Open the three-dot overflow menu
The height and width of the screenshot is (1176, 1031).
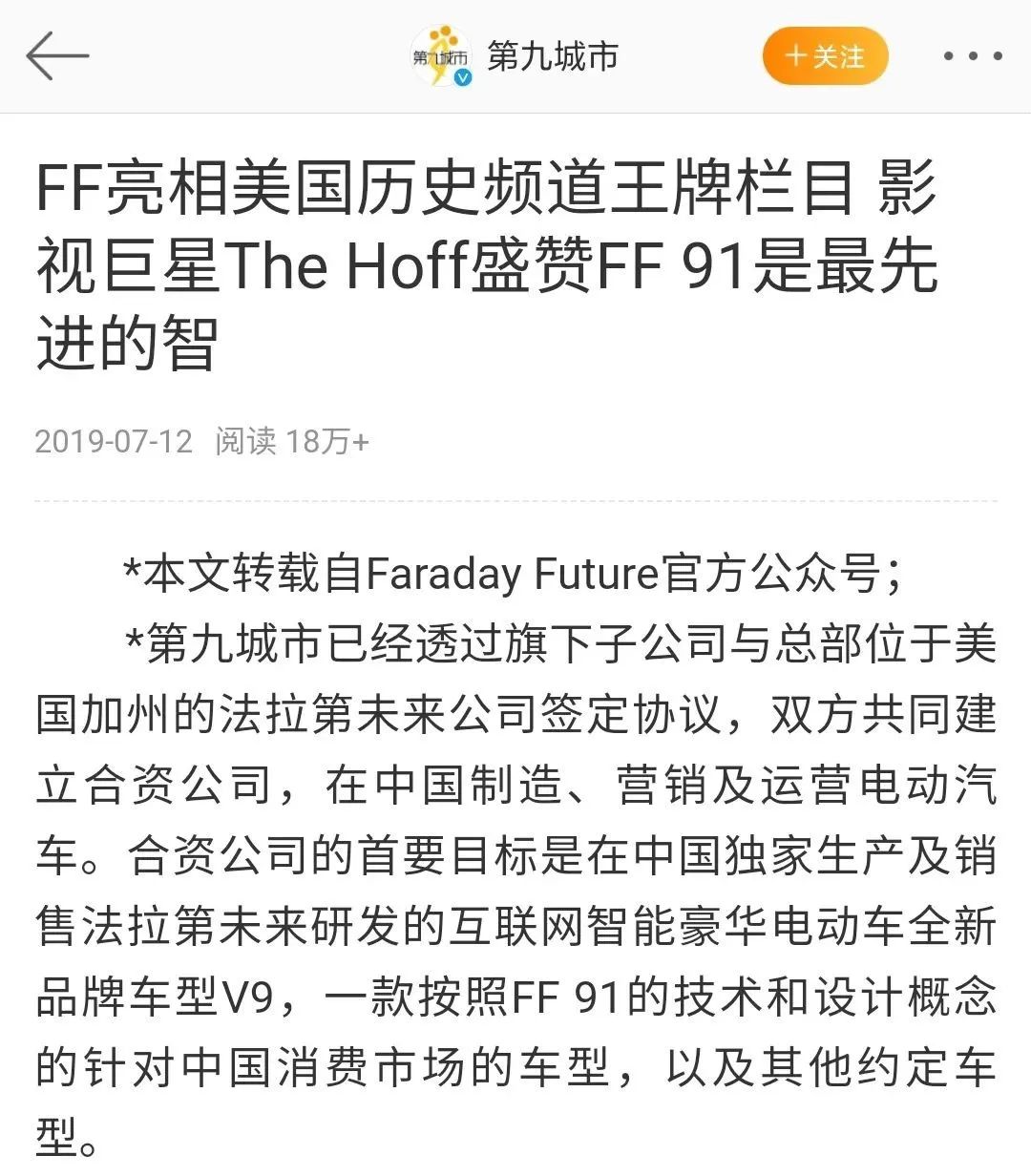tap(972, 56)
